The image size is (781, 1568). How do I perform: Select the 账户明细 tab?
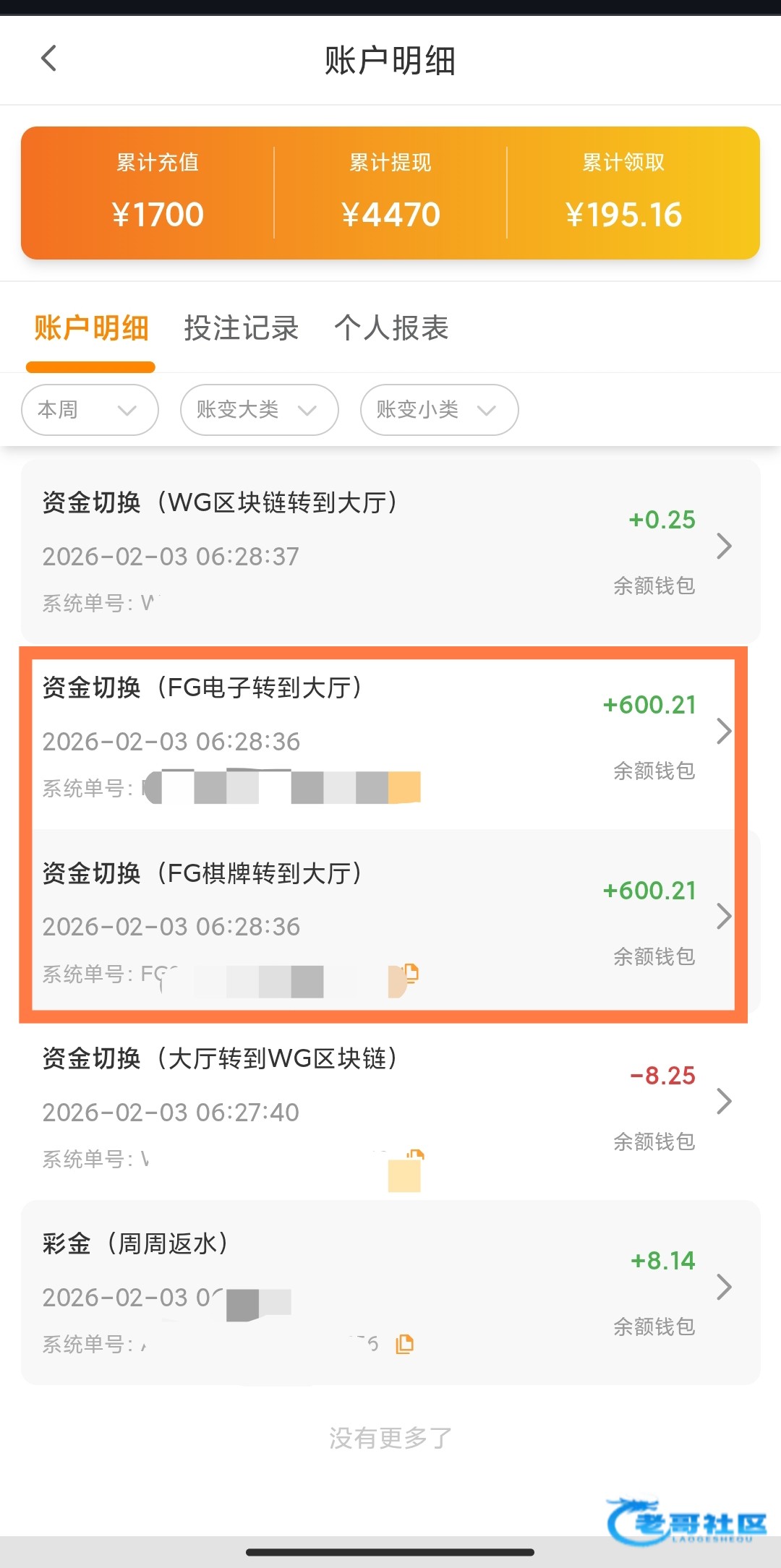click(x=91, y=328)
